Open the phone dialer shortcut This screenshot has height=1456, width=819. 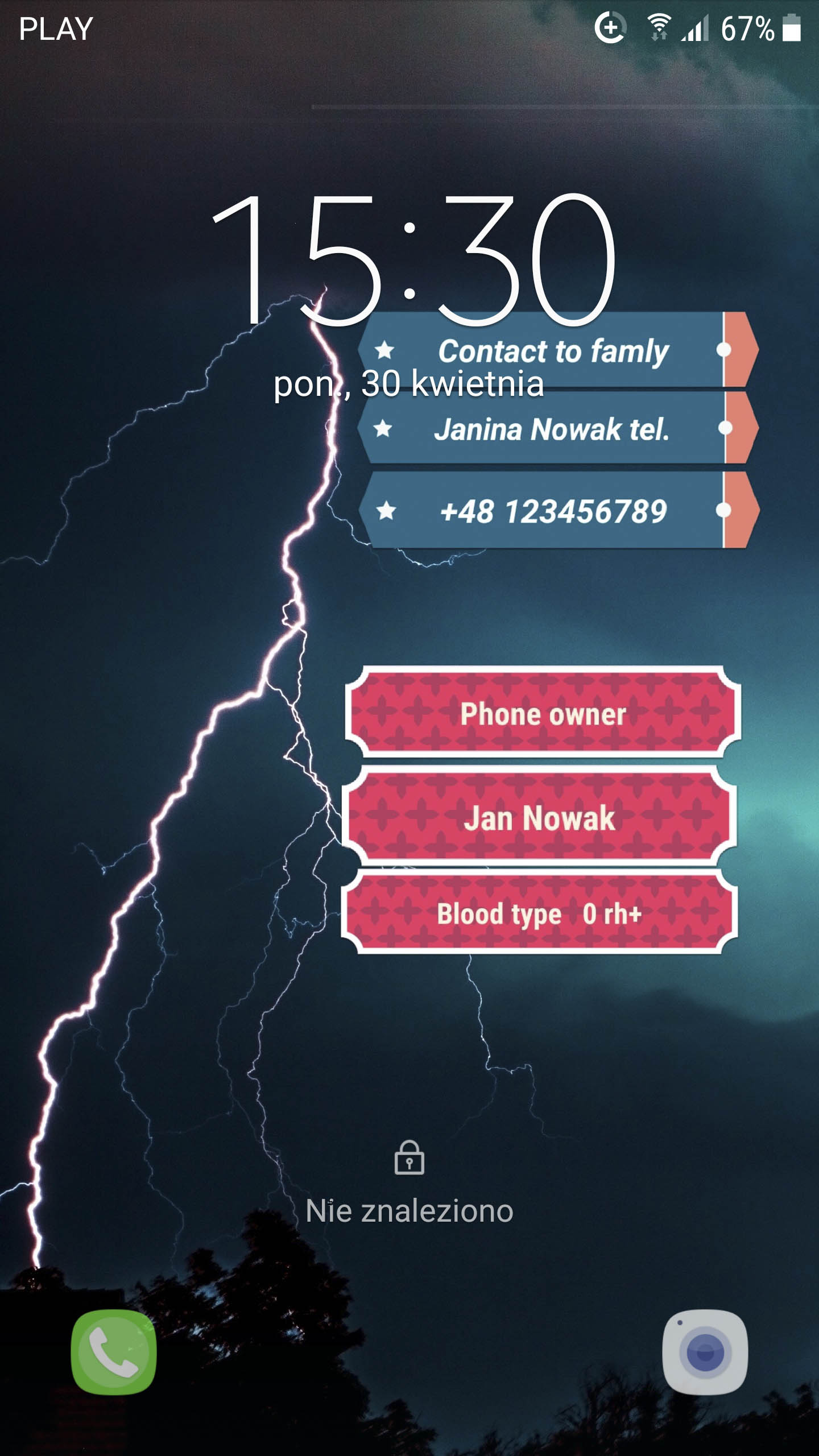click(x=114, y=1351)
